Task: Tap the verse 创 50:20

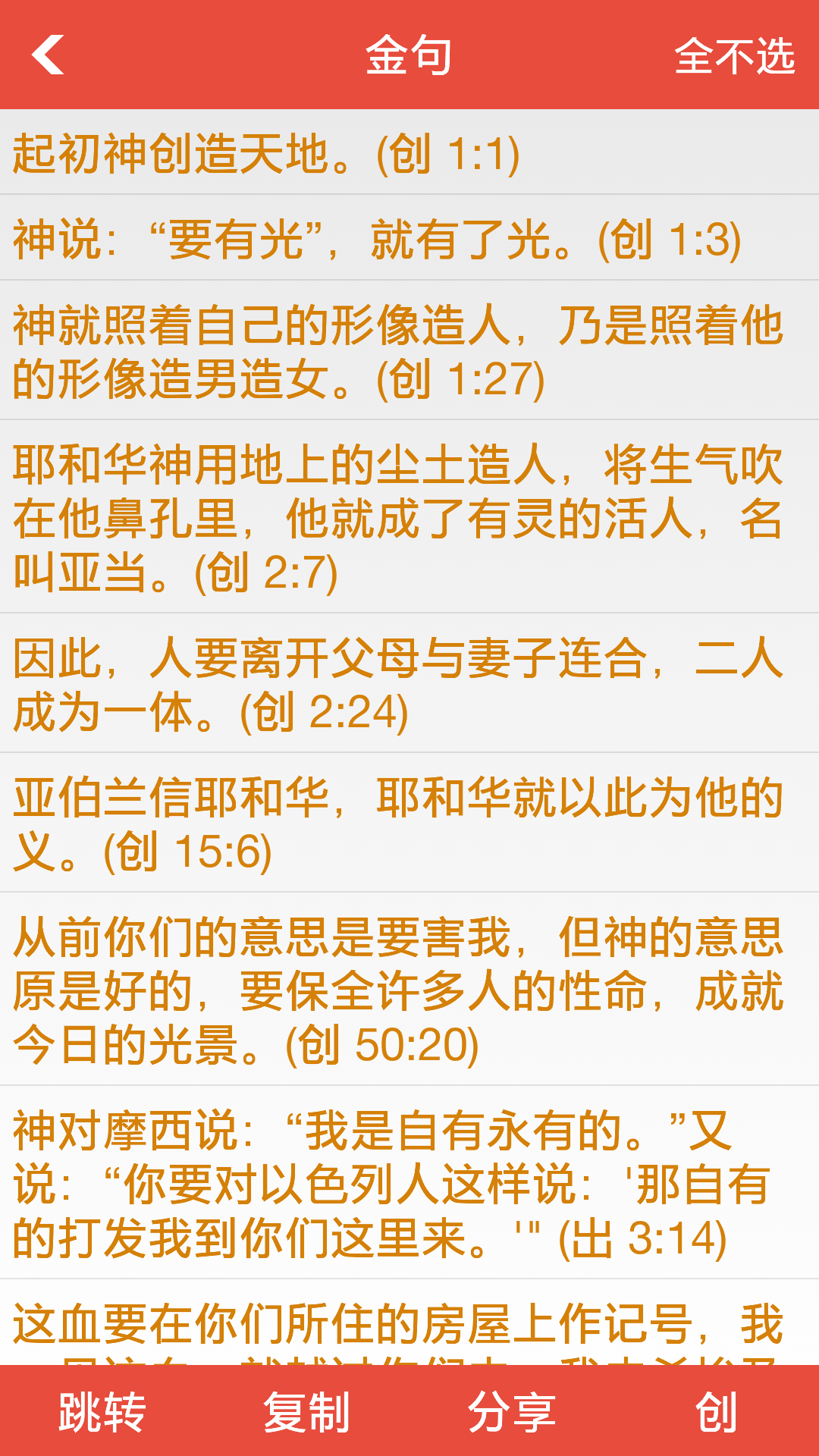Action: [x=409, y=990]
